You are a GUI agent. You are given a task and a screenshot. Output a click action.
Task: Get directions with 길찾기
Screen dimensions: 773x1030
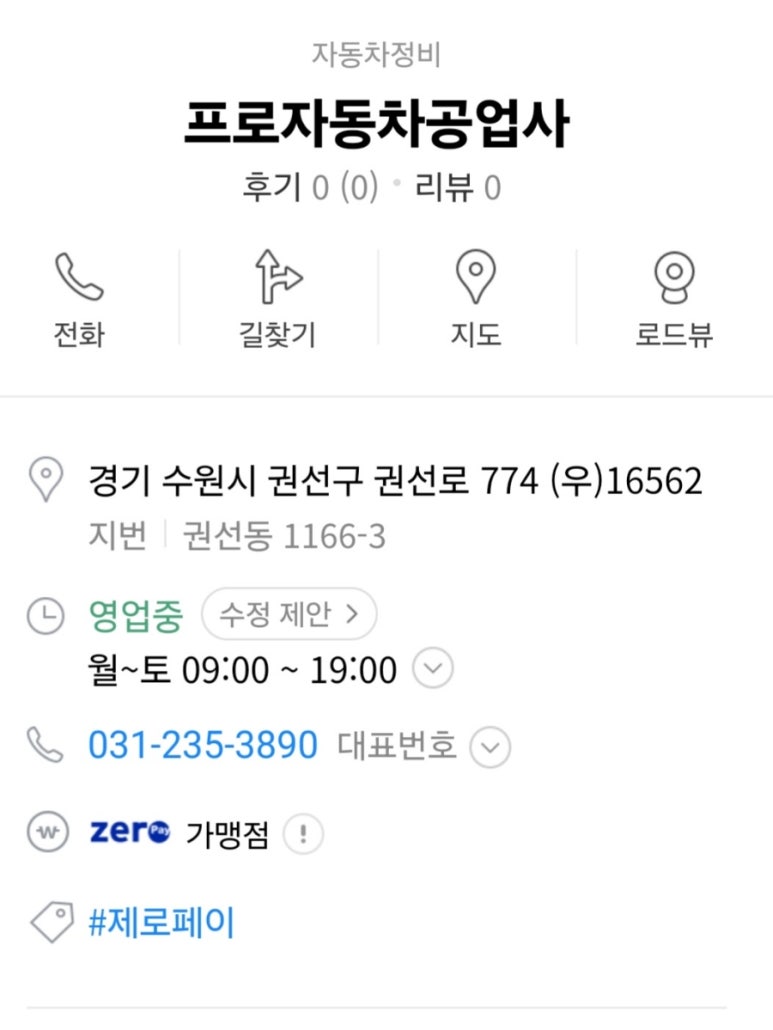(x=278, y=298)
